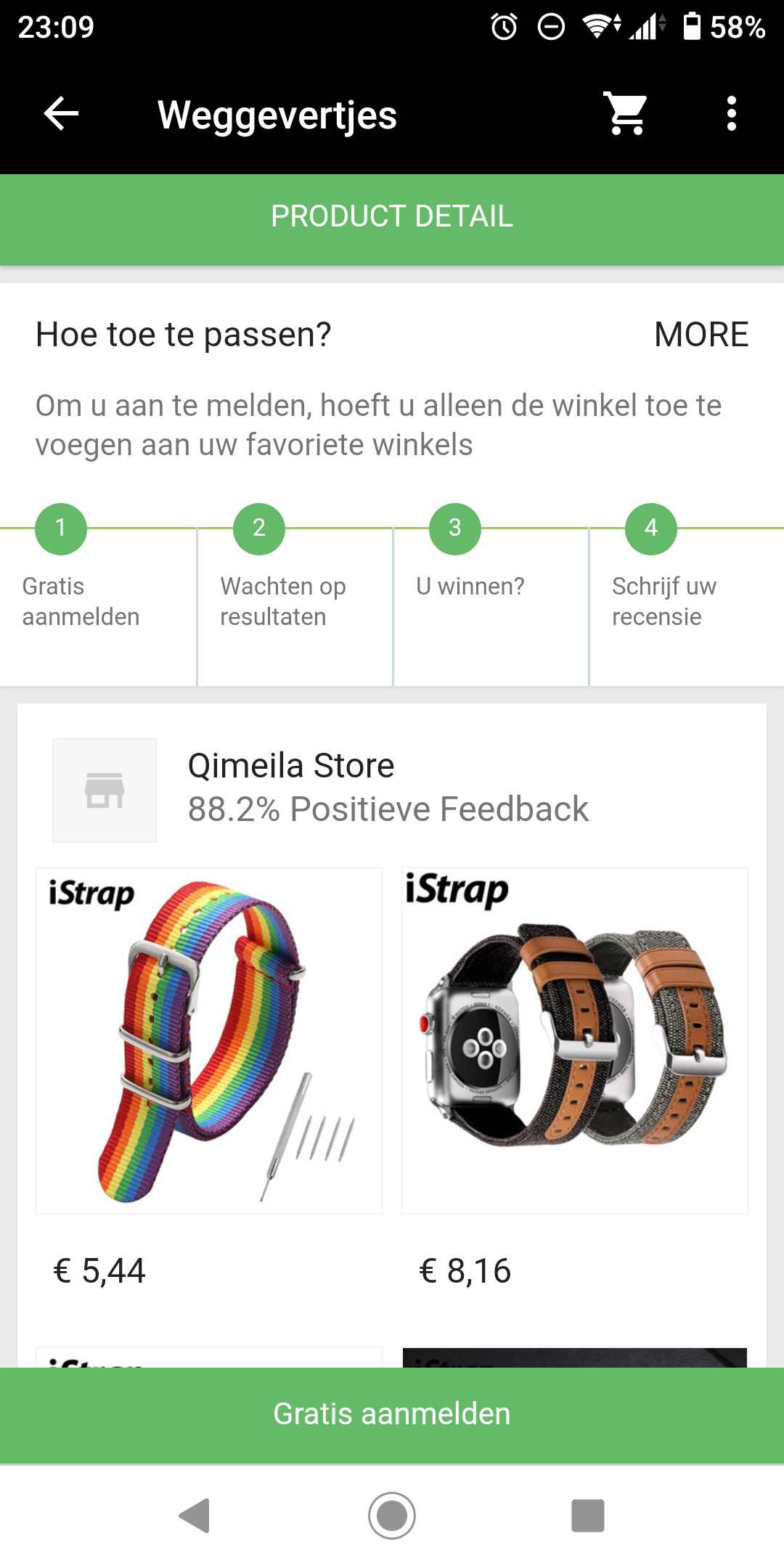This screenshot has height=1568, width=784.
Task: Select the PRODUCT DETAIL tab
Action: click(392, 216)
